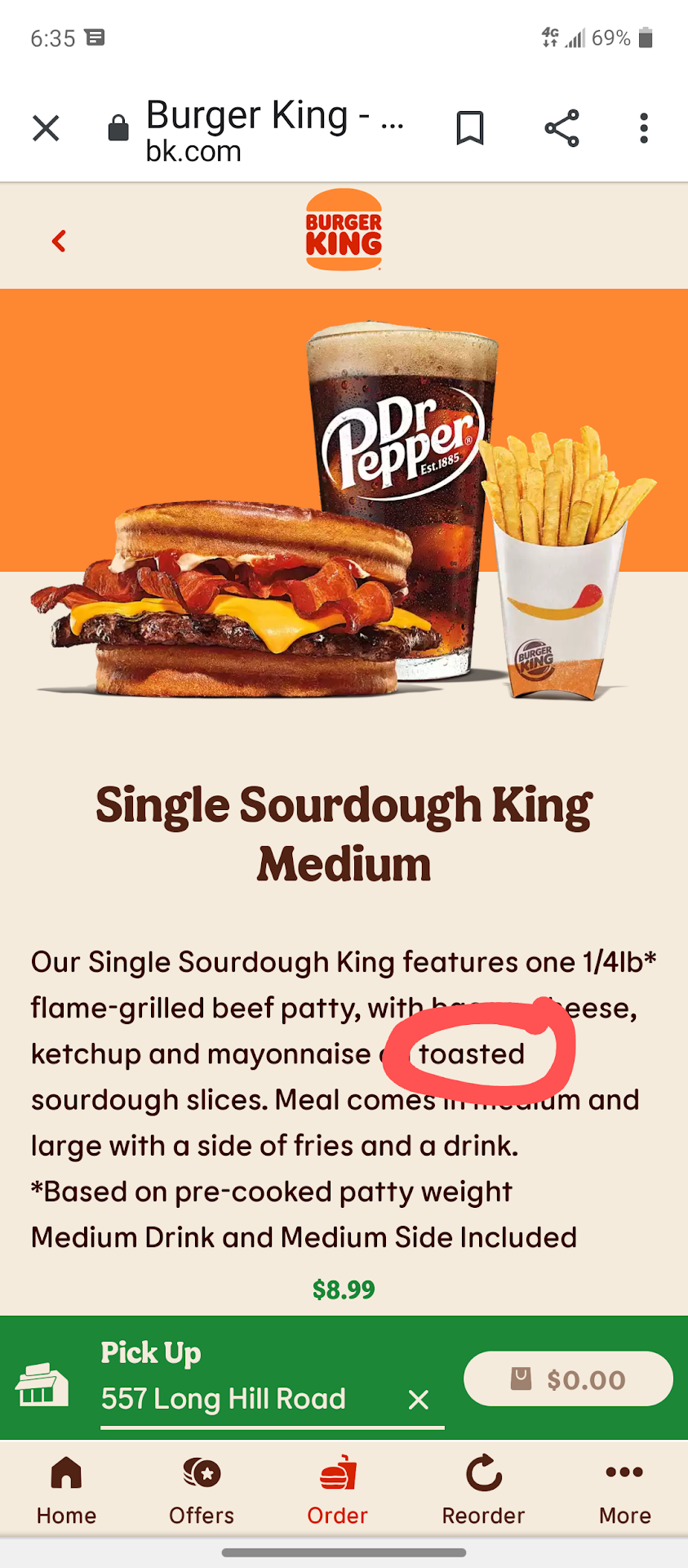Viewport: 688px width, 1568px height.
Task: Go to the Reorder tab
Action: [x=483, y=1490]
